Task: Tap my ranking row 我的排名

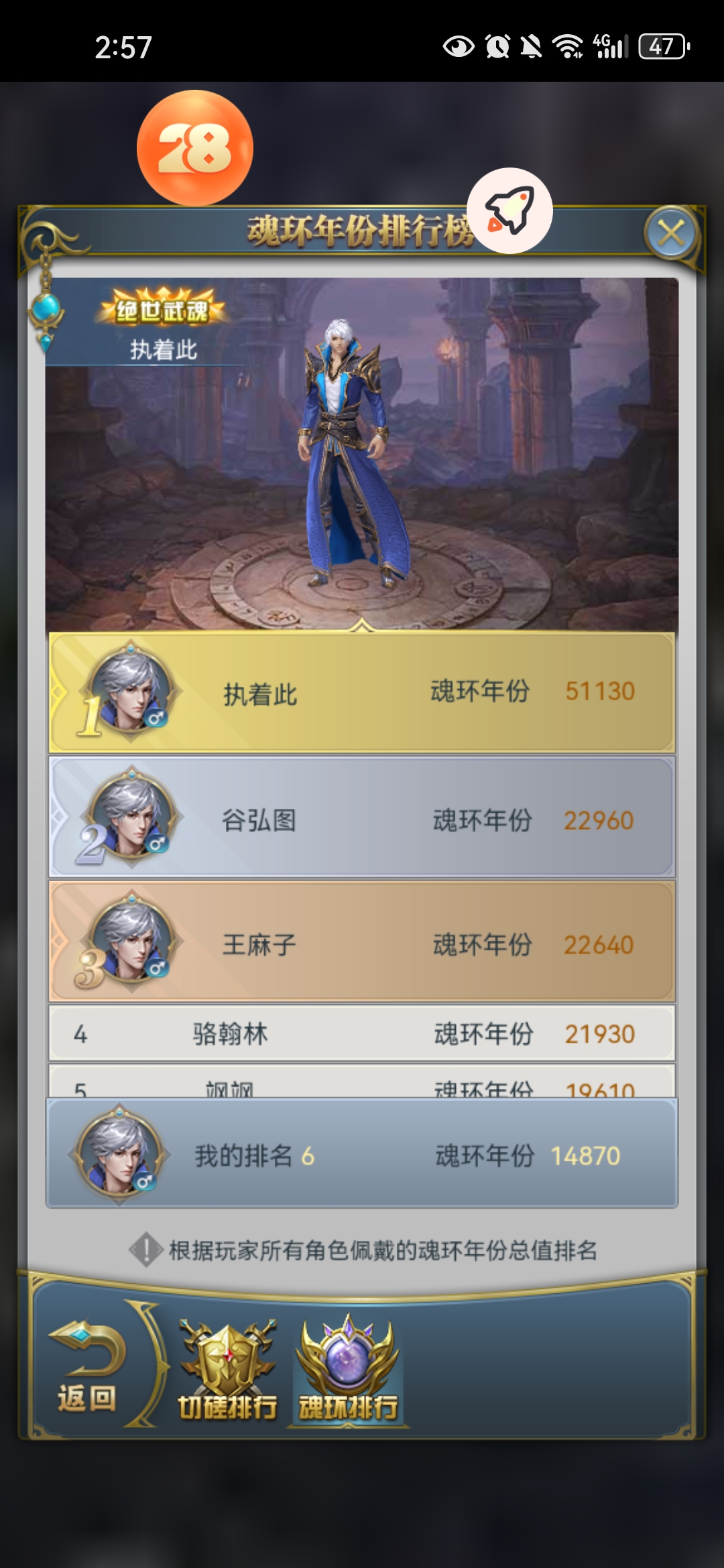Action: point(362,1154)
